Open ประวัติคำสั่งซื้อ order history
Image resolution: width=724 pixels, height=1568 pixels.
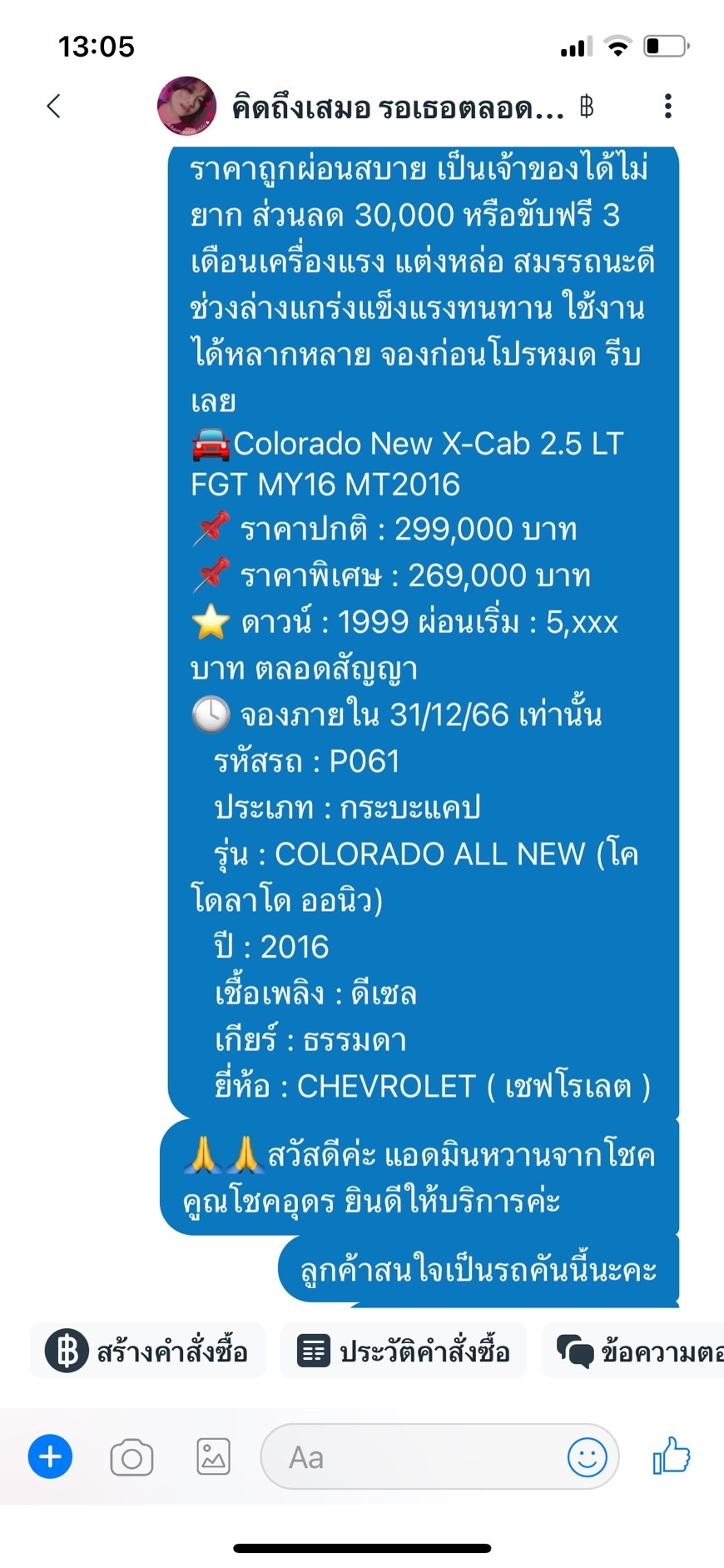coord(404,1351)
